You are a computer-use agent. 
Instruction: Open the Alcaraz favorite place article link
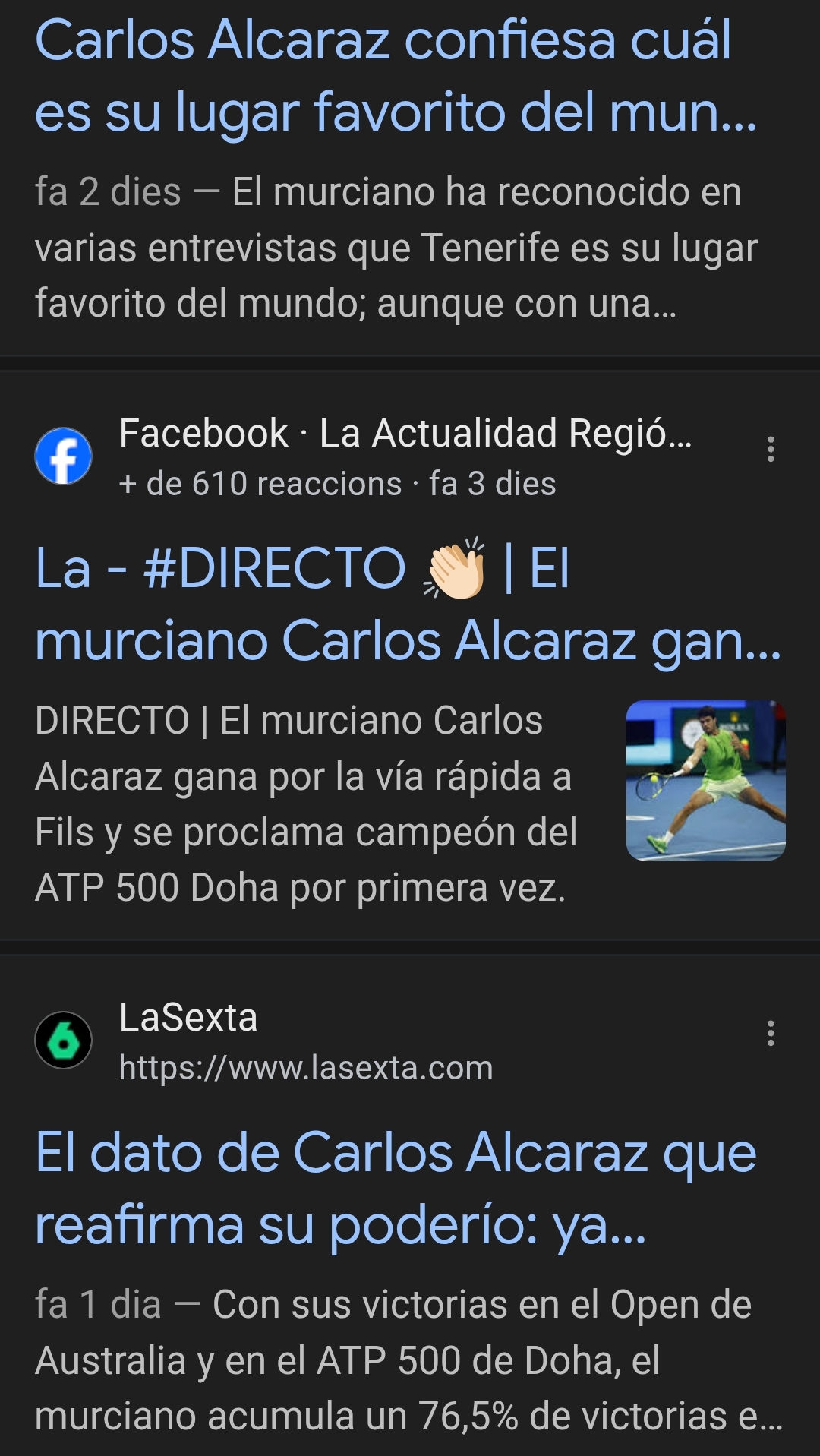(x=395, y=76)
